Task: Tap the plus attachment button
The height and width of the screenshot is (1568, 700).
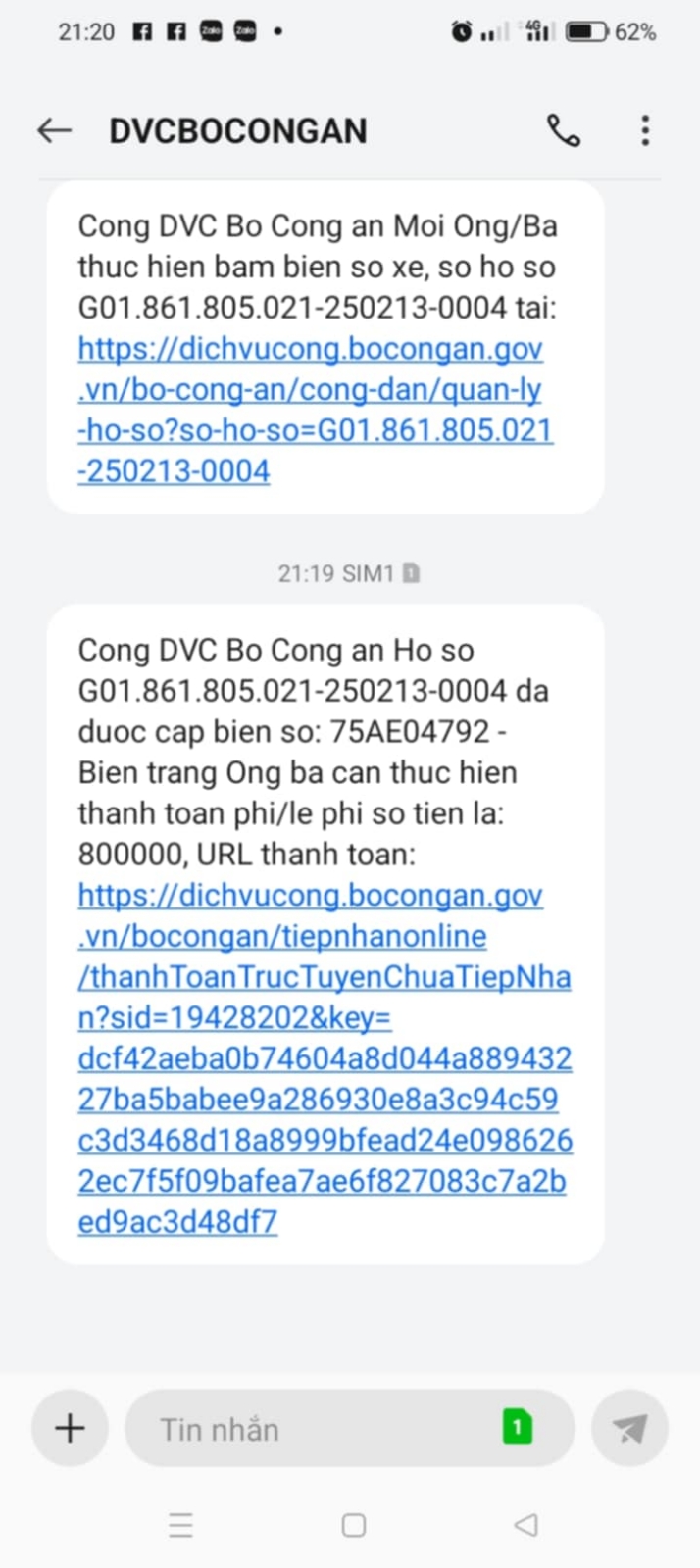Action: point(70,1428)
